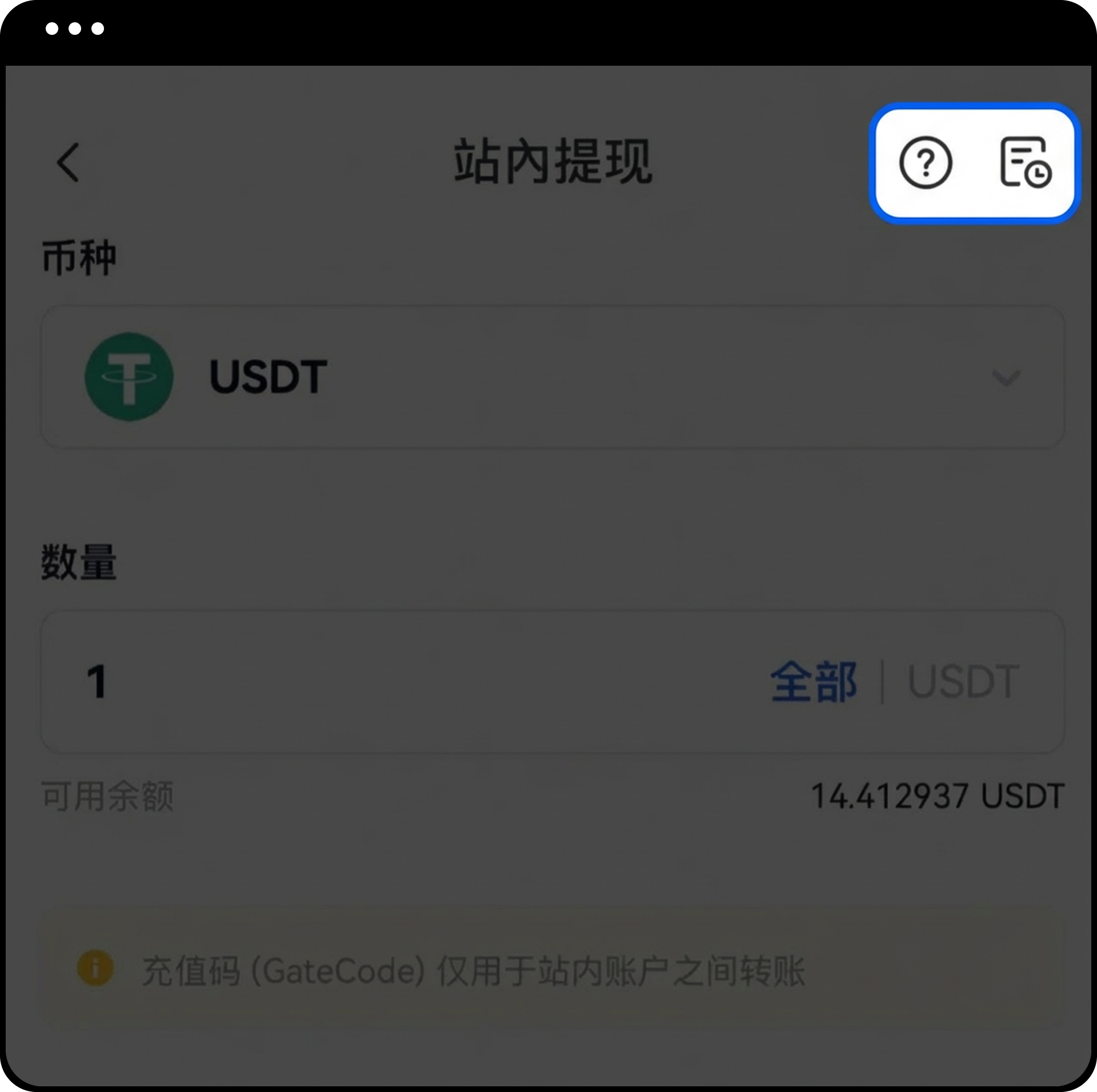
Task: Go back from the 站内提现 page
Action: coord(68,163)
